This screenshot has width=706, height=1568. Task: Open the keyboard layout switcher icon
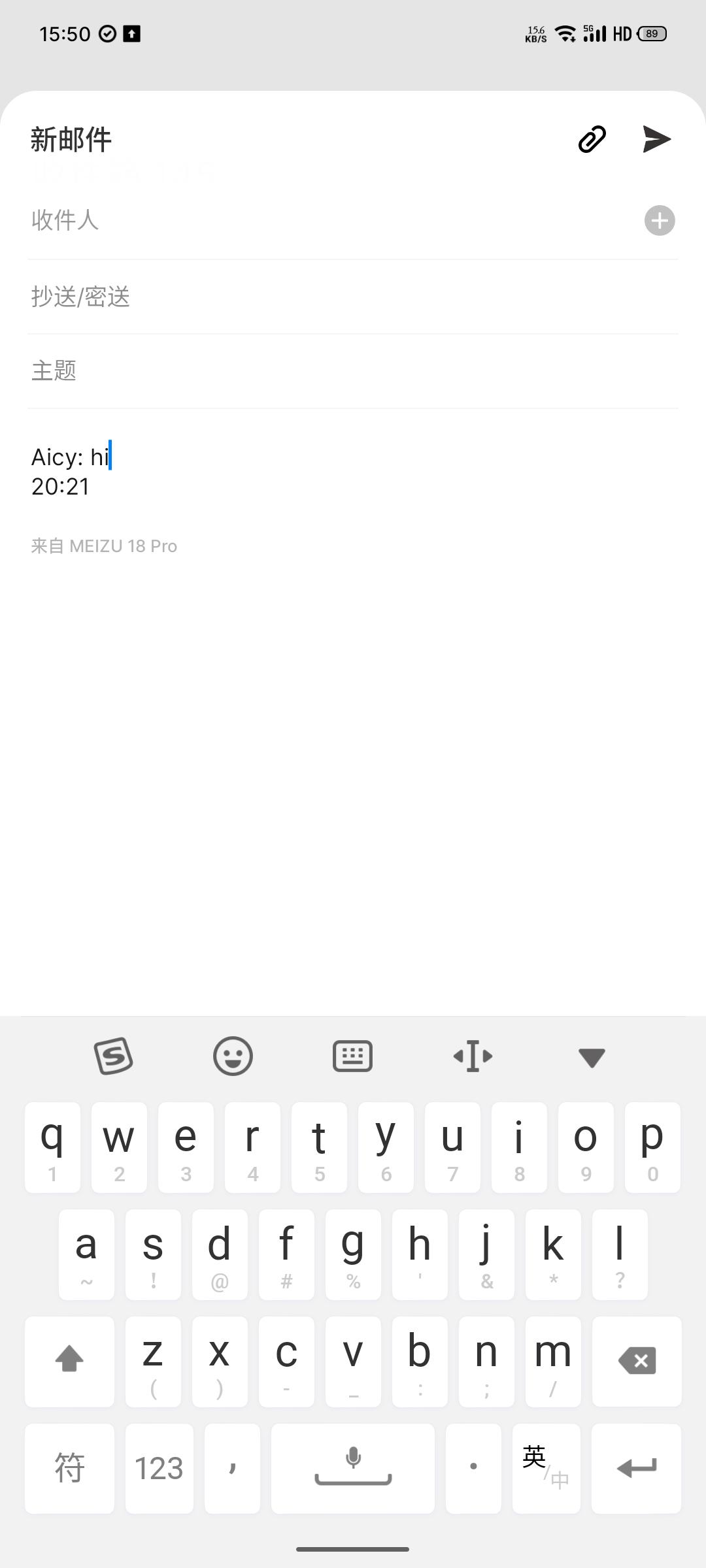(x=353, y=1054)
